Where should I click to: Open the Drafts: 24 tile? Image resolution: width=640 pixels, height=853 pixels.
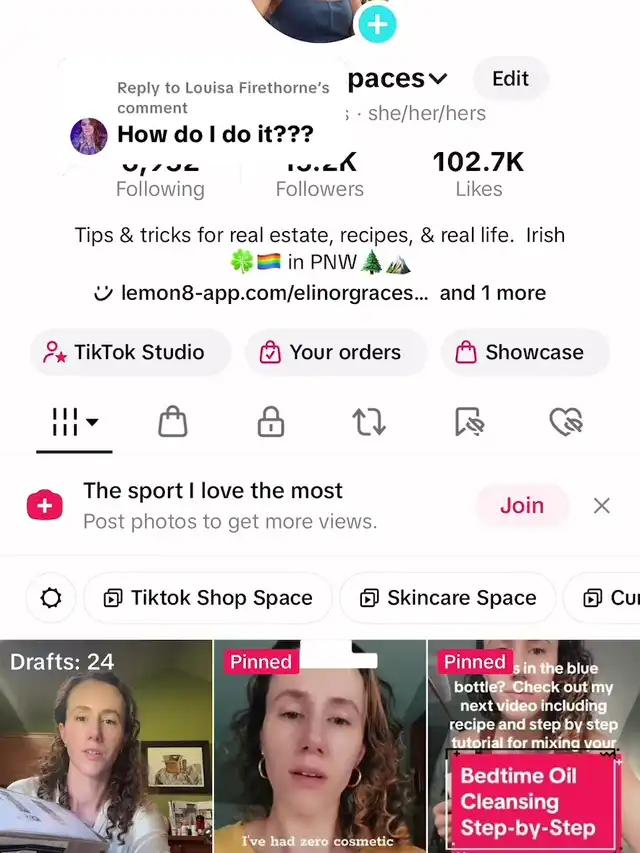(106, 746)
